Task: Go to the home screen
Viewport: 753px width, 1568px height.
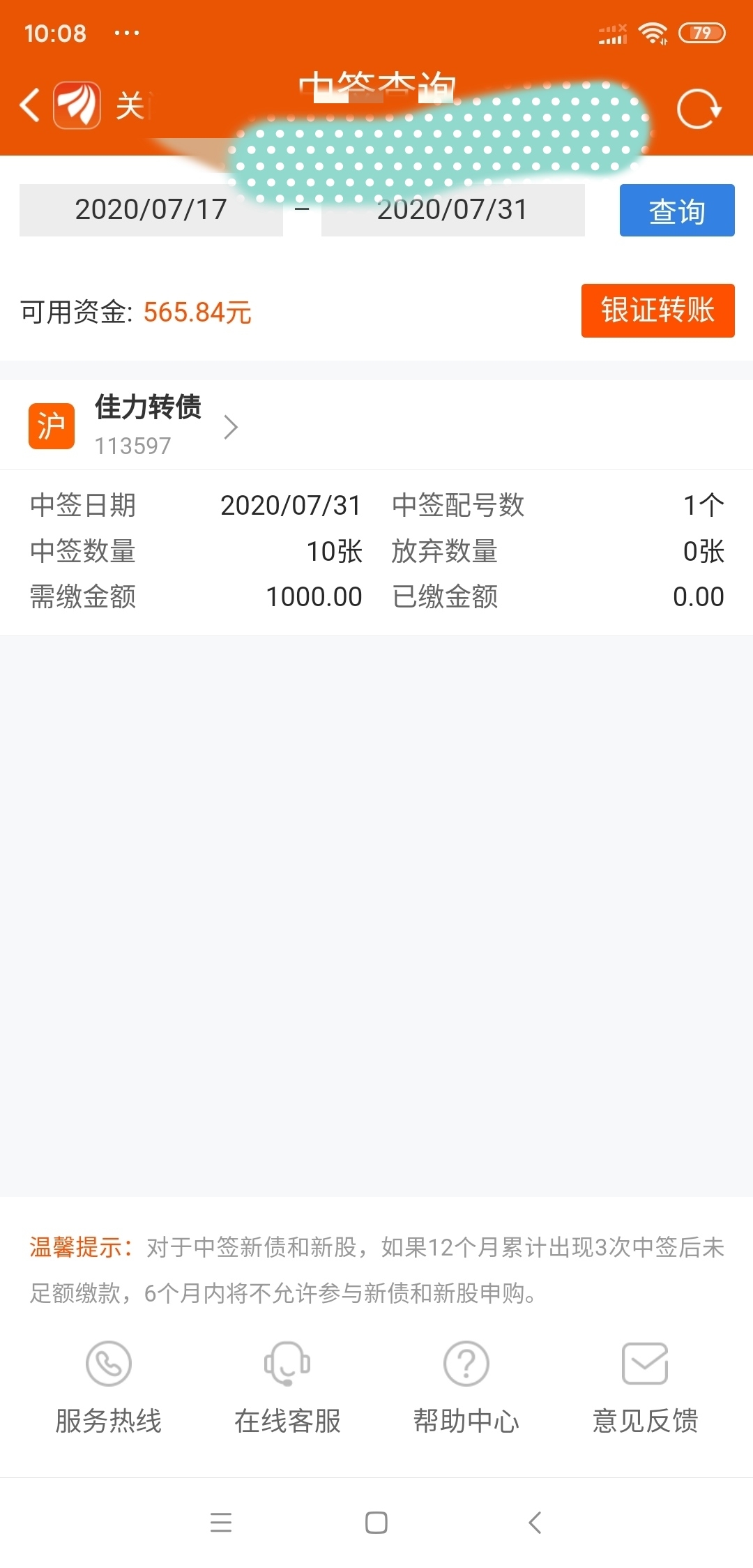Action: coord(376,1522)
